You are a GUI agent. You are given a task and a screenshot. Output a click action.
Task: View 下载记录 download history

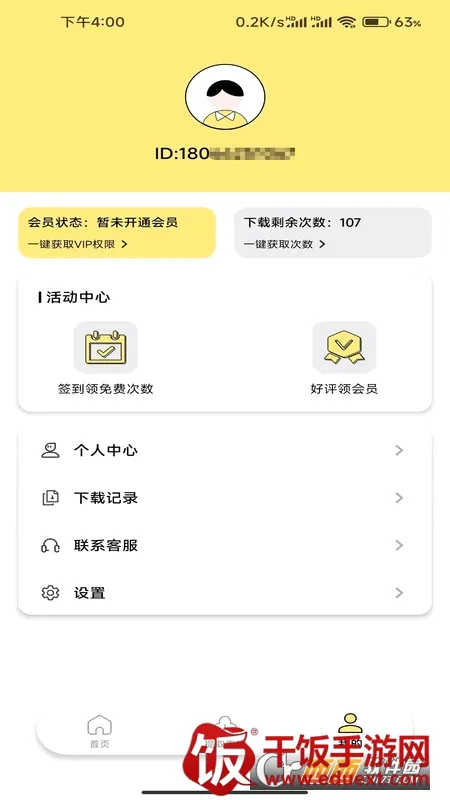click(225, 498)
